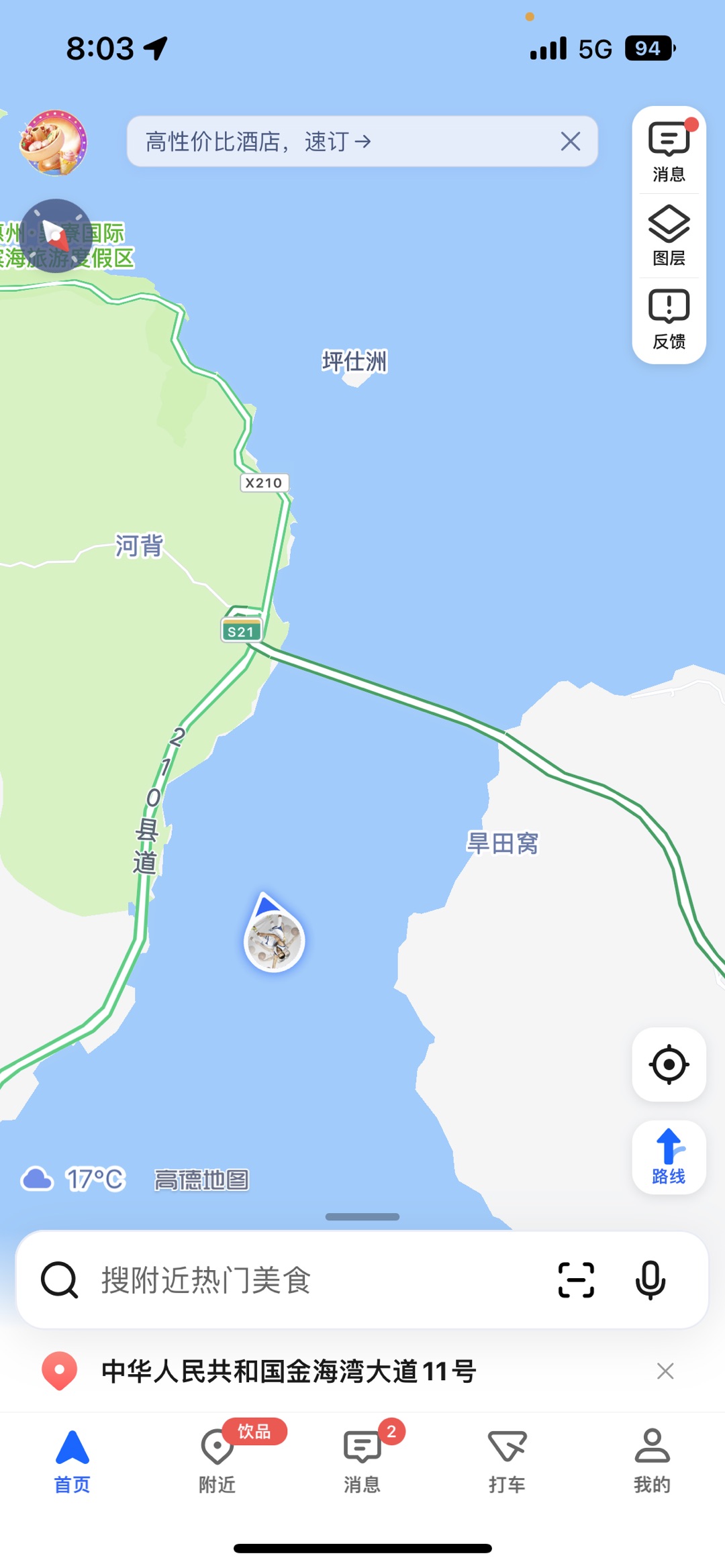Switch to the 打车 ride-hailing tab

click(x=507, y=1459)
